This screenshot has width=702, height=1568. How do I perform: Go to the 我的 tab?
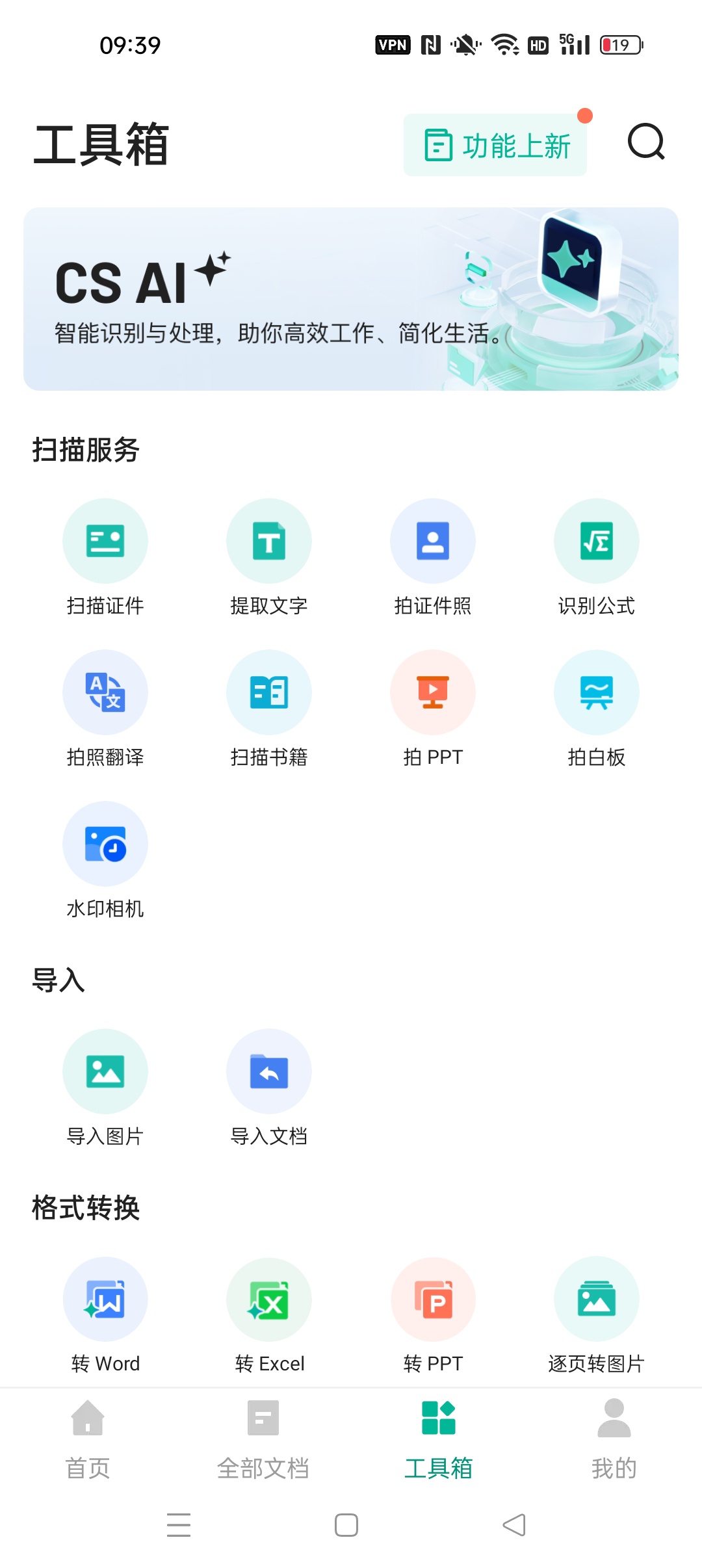[614, 1439]
